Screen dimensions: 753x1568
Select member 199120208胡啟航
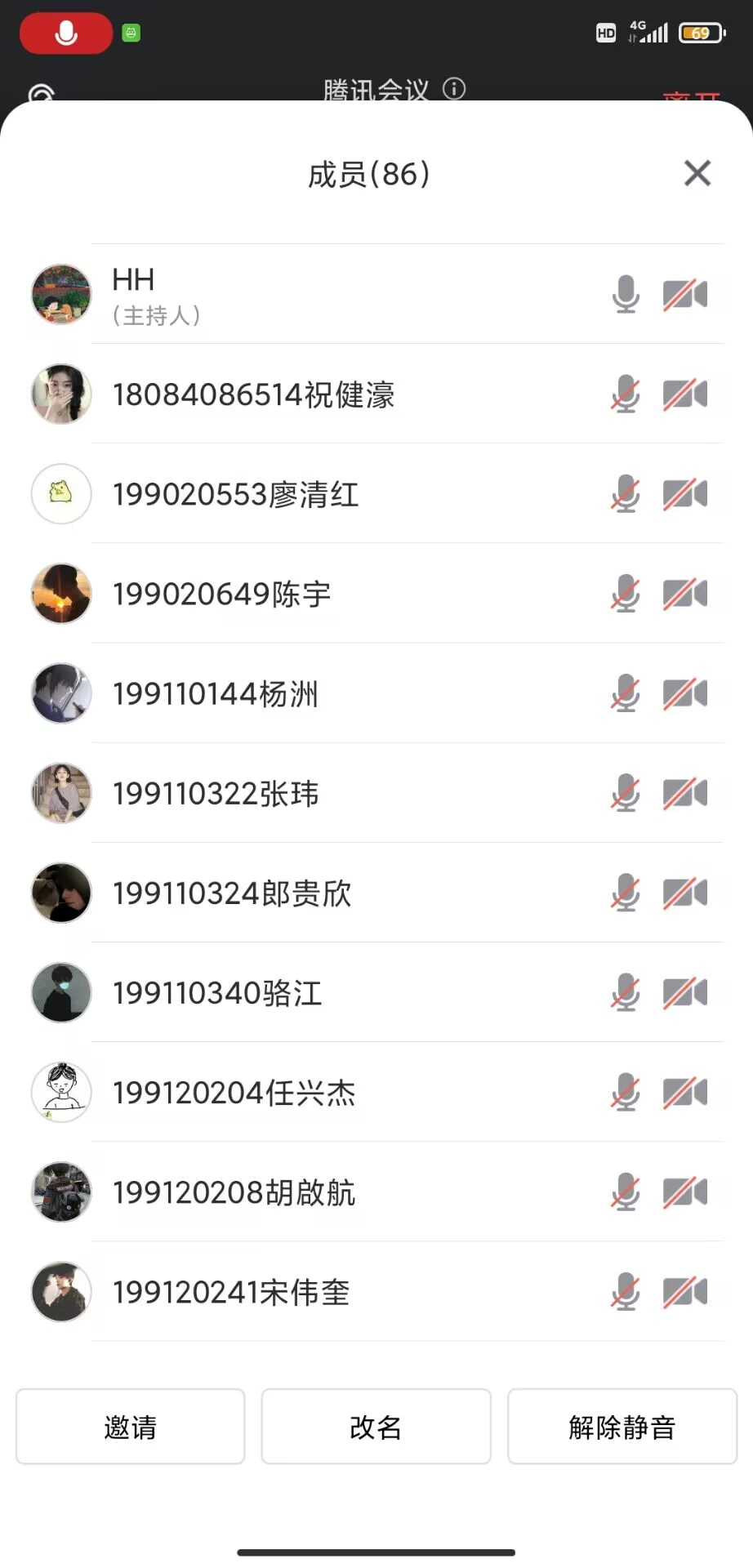pyautogui.click(x=376, y=1192)
